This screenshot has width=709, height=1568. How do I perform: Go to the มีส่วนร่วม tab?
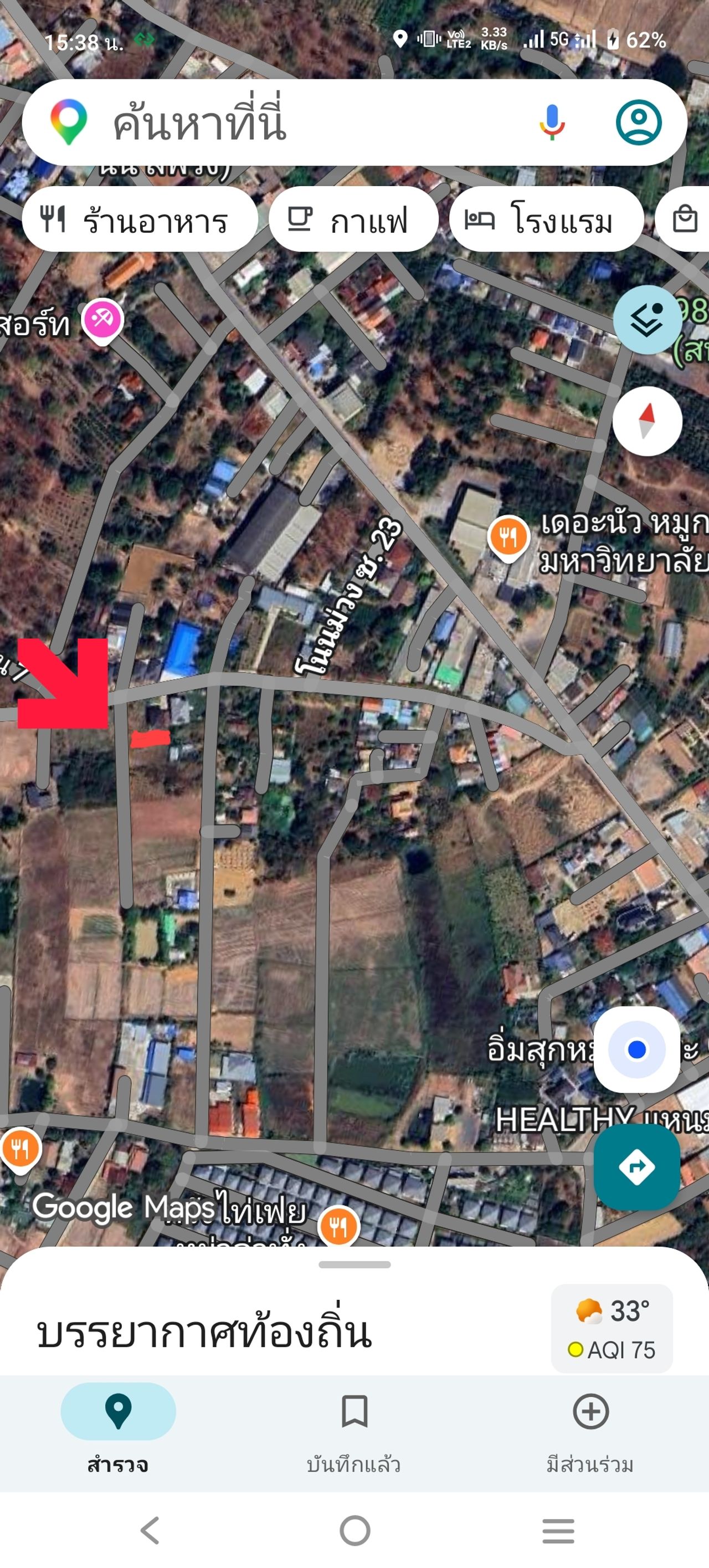point(590,1428)
